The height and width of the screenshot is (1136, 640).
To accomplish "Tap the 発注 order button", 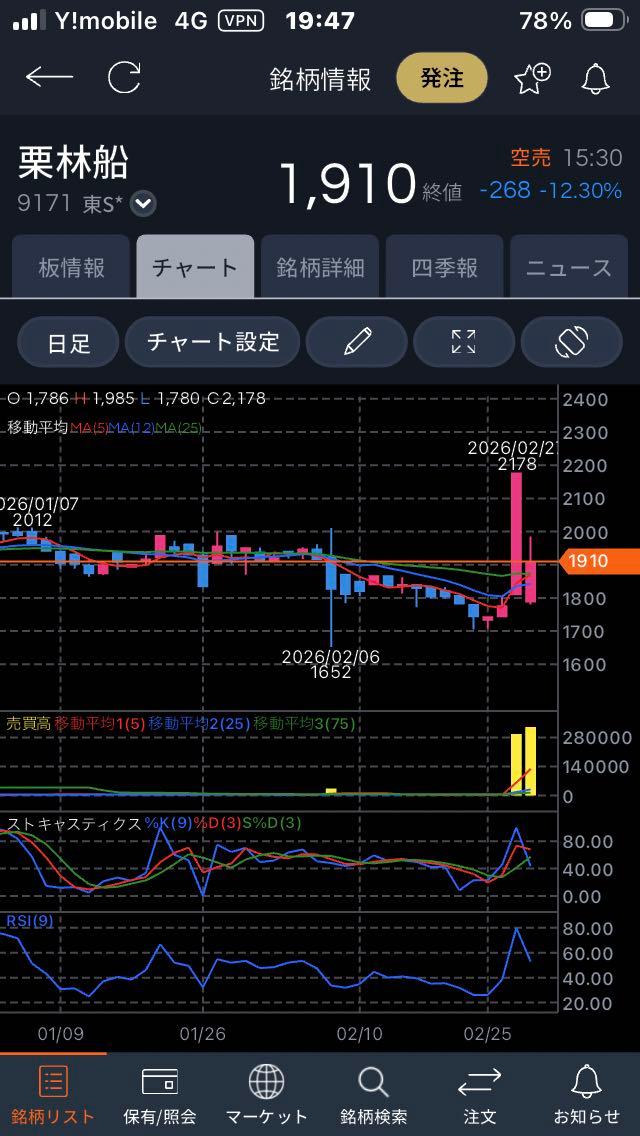I will click(441, 78).
